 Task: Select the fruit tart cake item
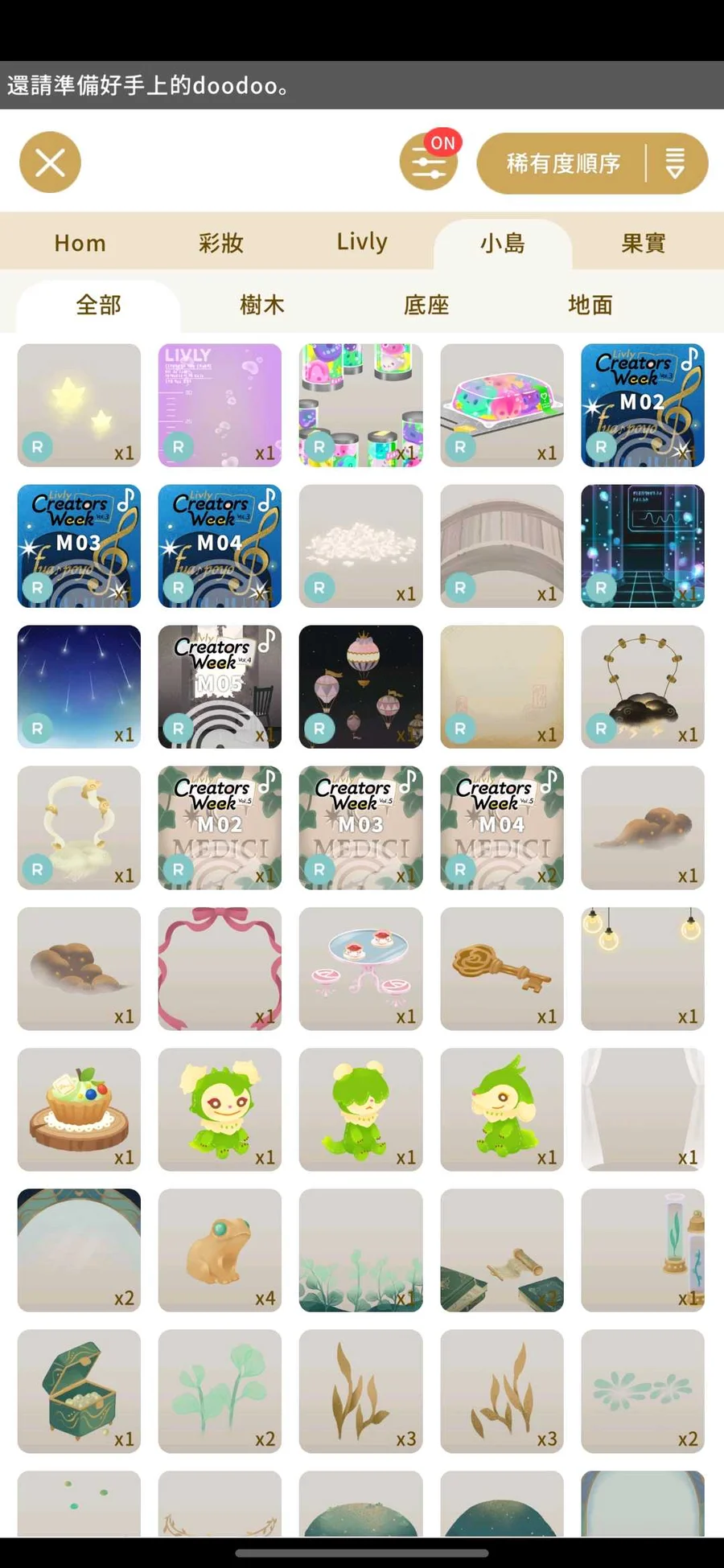coord(79,1109)
